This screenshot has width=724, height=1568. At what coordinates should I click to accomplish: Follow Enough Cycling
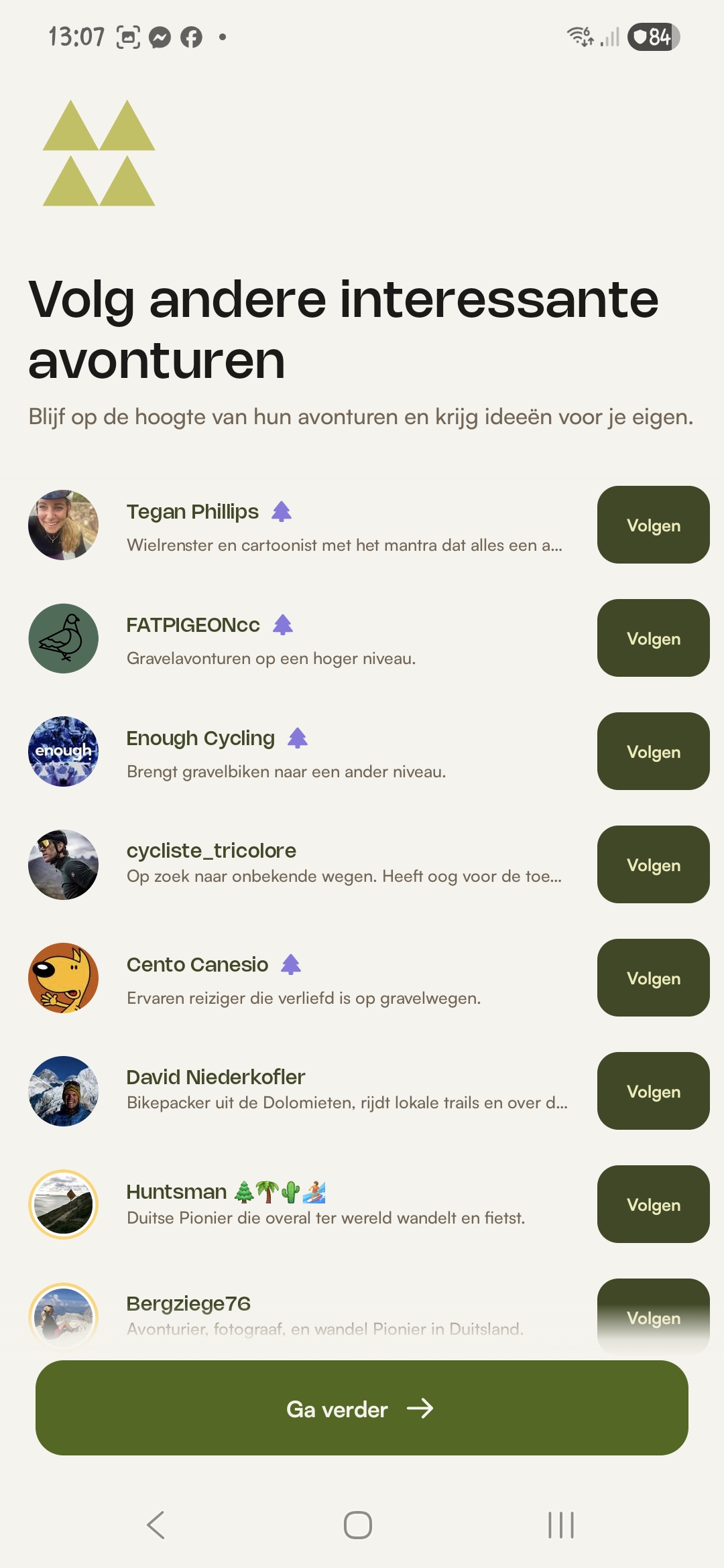[x=653, y=751]
